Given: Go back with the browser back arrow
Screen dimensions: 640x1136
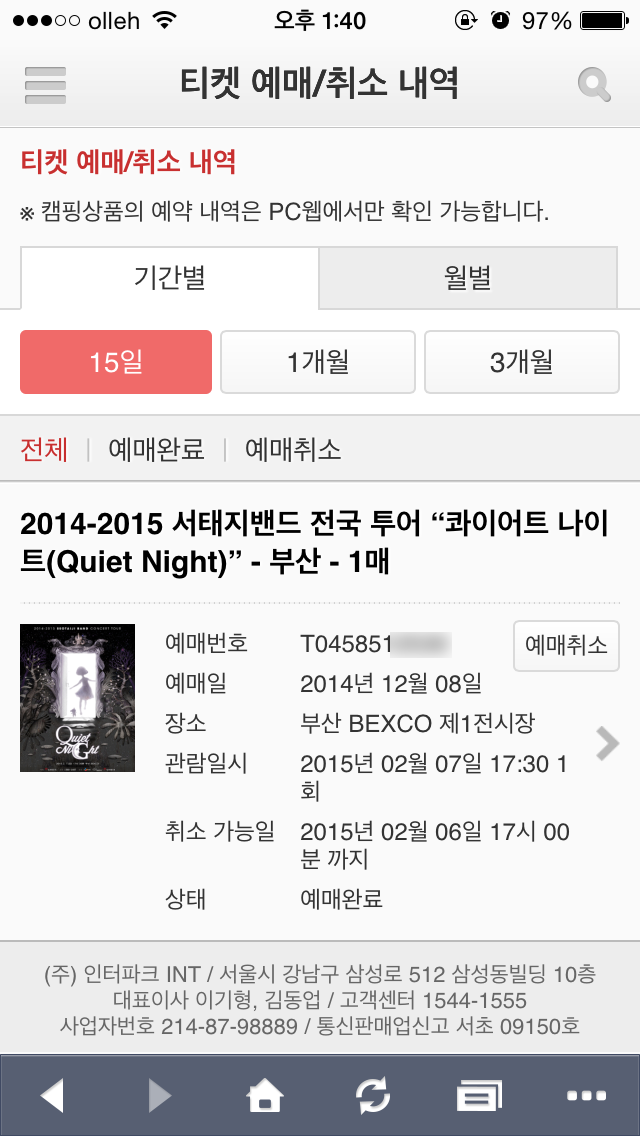Looking at the screenshot, I should [x=52, y=1096].
